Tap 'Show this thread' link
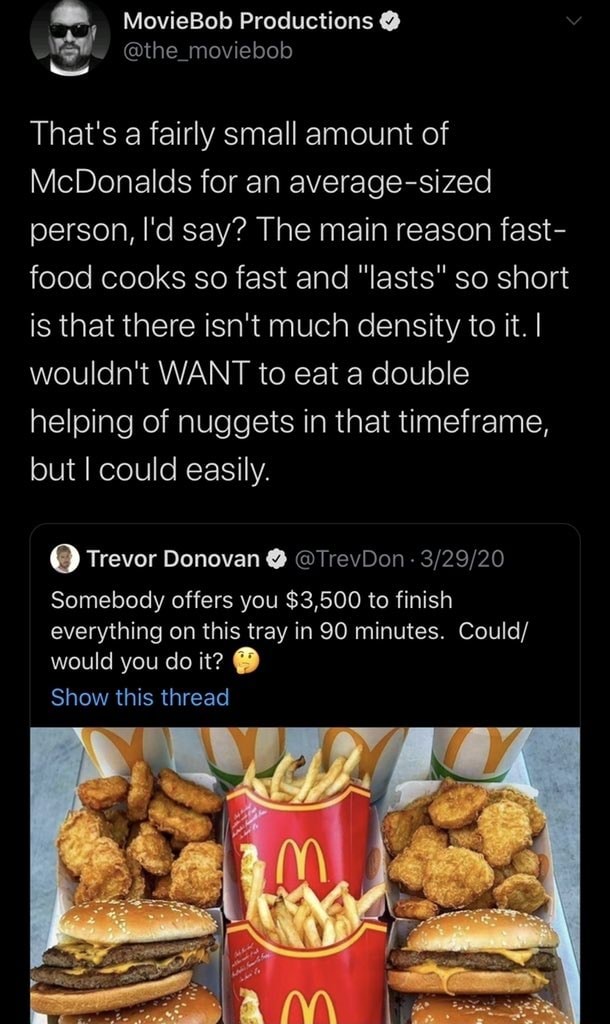This screenshot has height=1024, width=610. pos(140,697)
